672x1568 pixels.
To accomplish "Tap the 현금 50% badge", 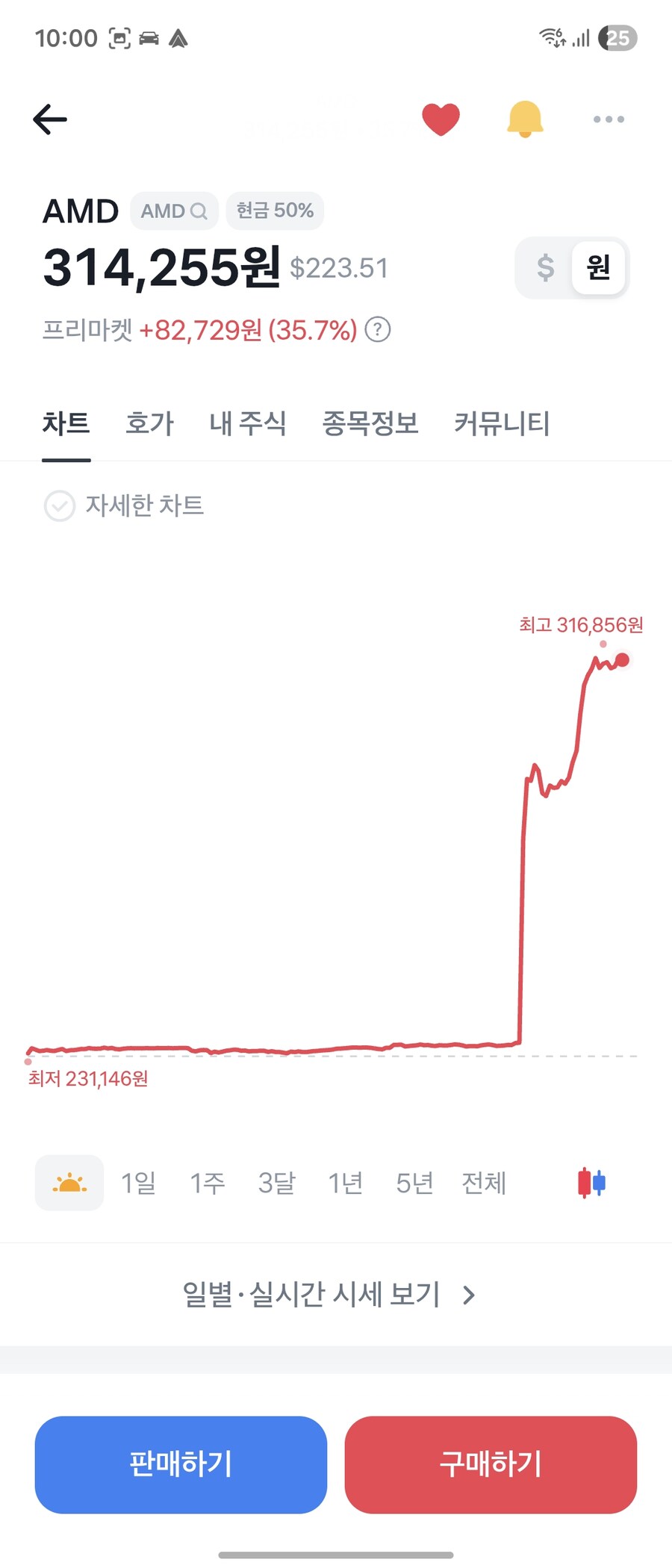I will coord(274,211).
